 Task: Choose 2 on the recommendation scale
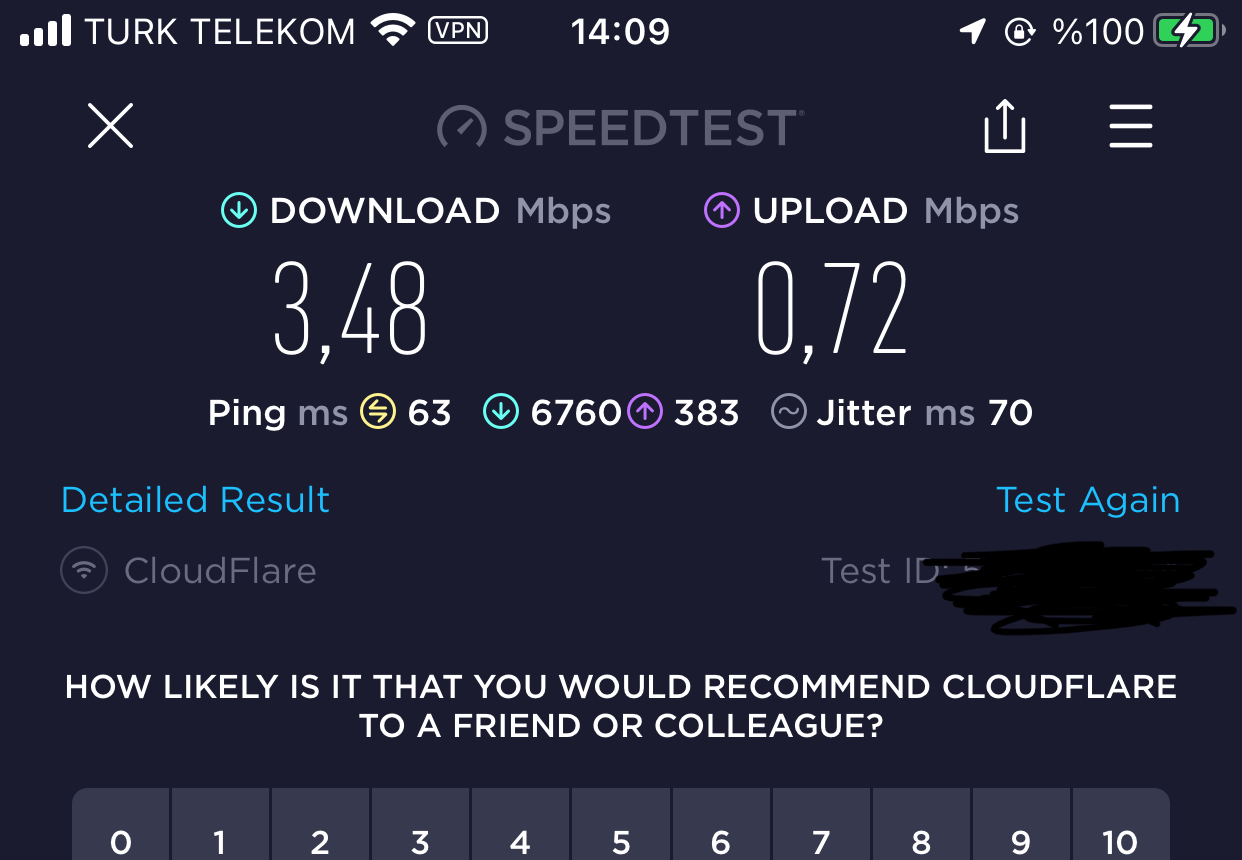click(320, 824)
